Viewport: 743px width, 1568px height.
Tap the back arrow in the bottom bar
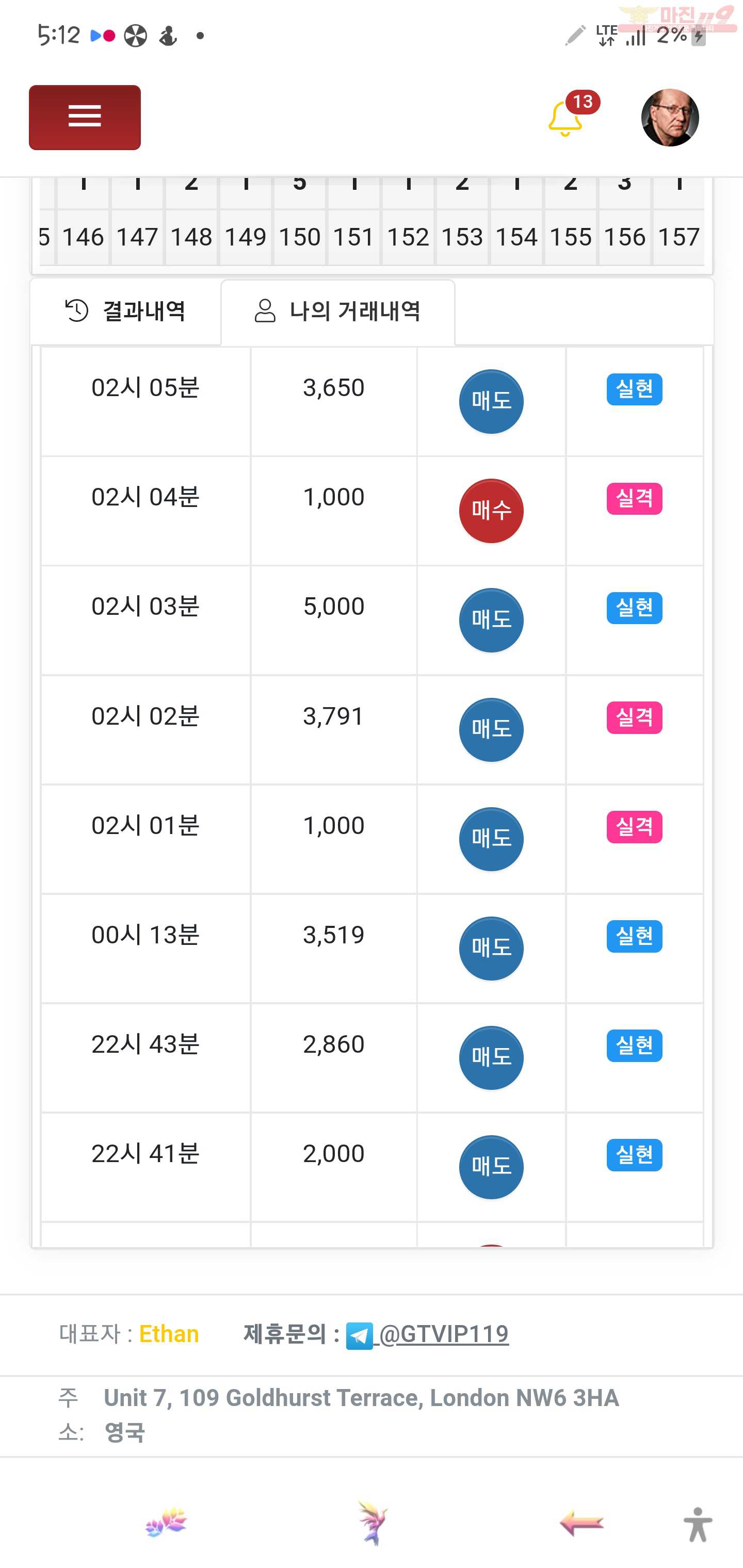click(582, 1524)
